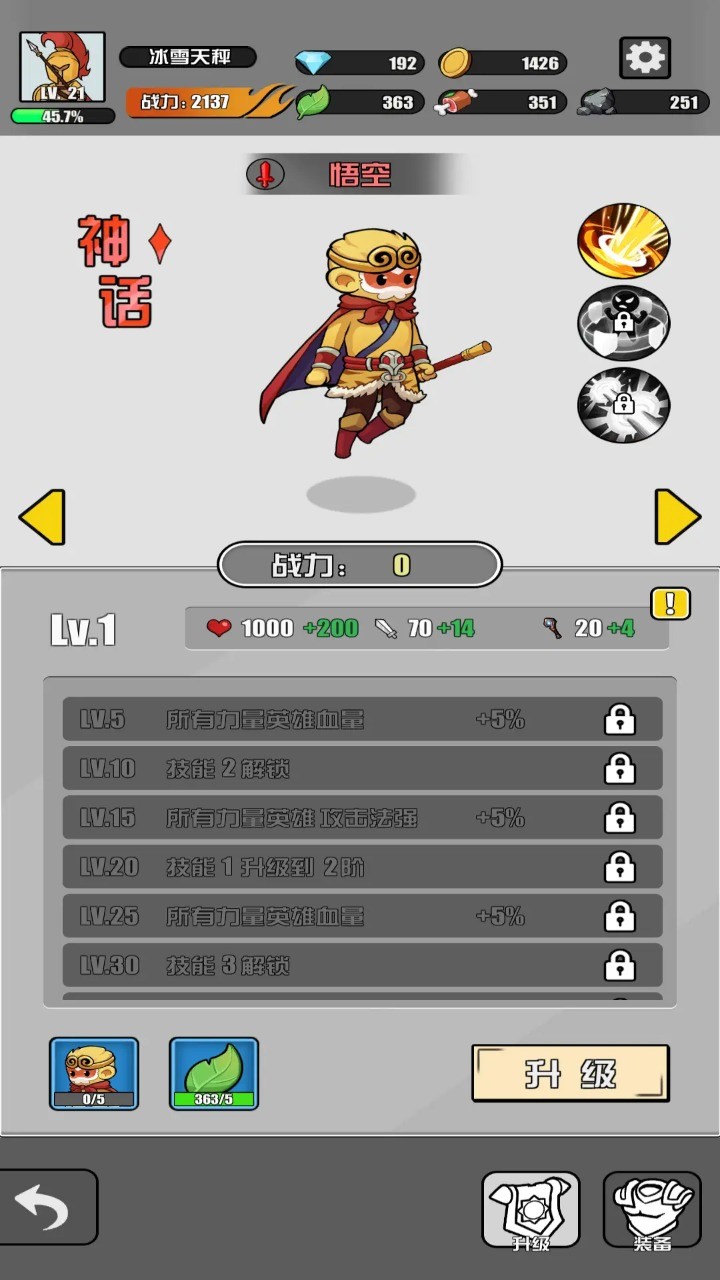Tap the hero shard item 0/5

tap(94, 1074)
